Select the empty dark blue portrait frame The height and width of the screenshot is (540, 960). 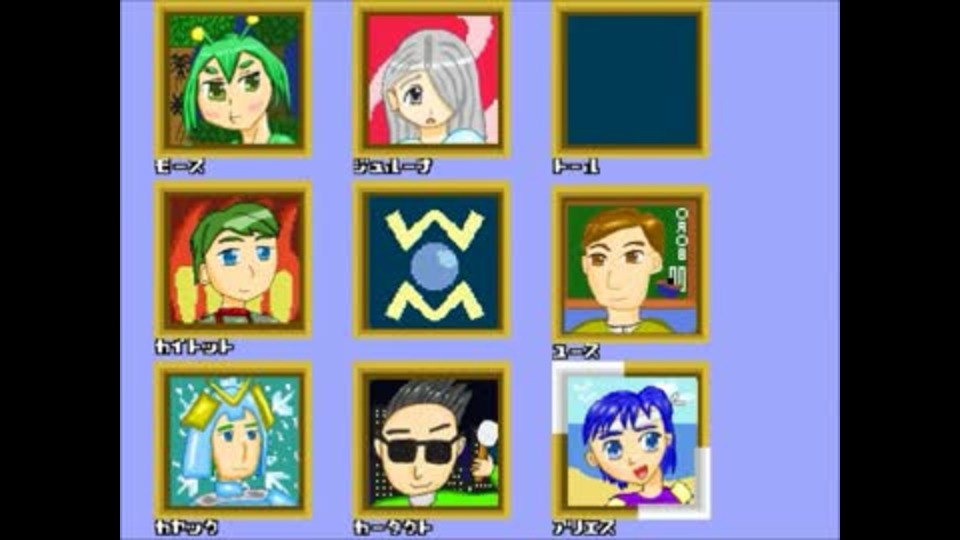[x=630, y=80]
